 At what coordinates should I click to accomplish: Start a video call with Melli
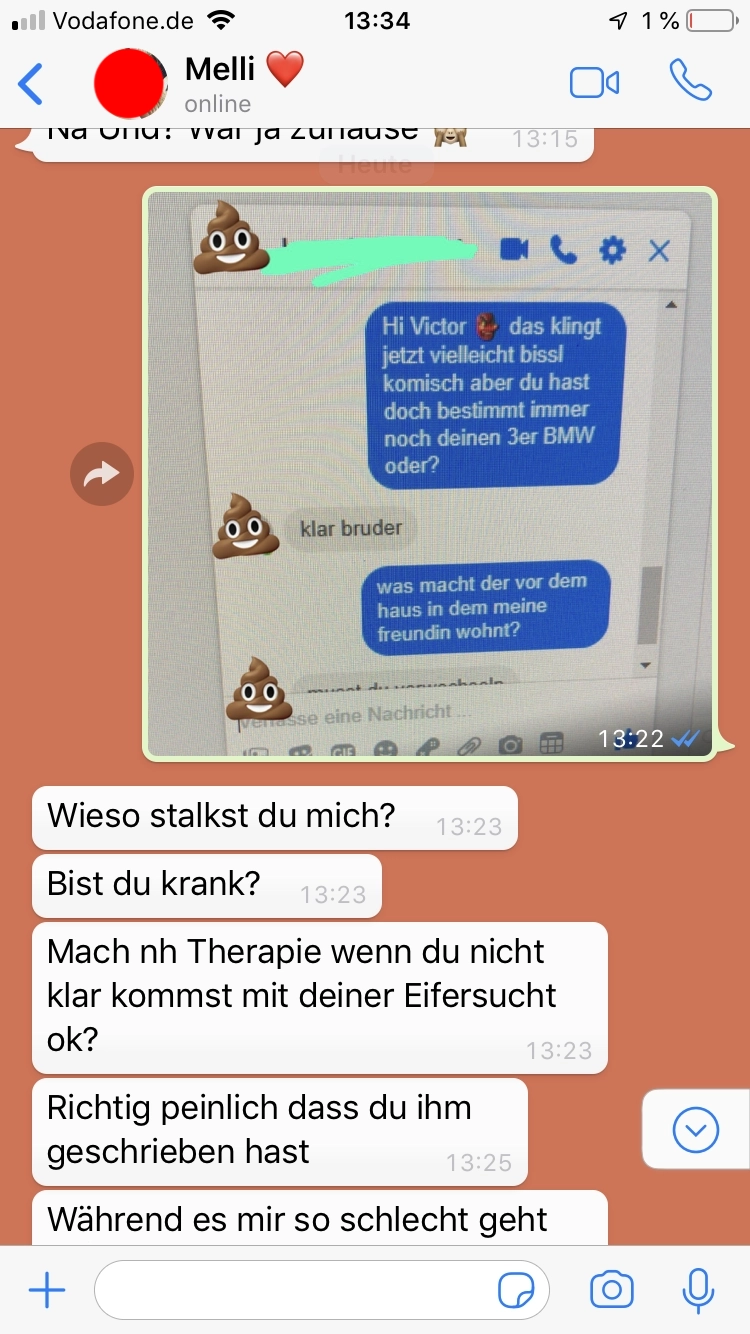(x=594, y=83)
